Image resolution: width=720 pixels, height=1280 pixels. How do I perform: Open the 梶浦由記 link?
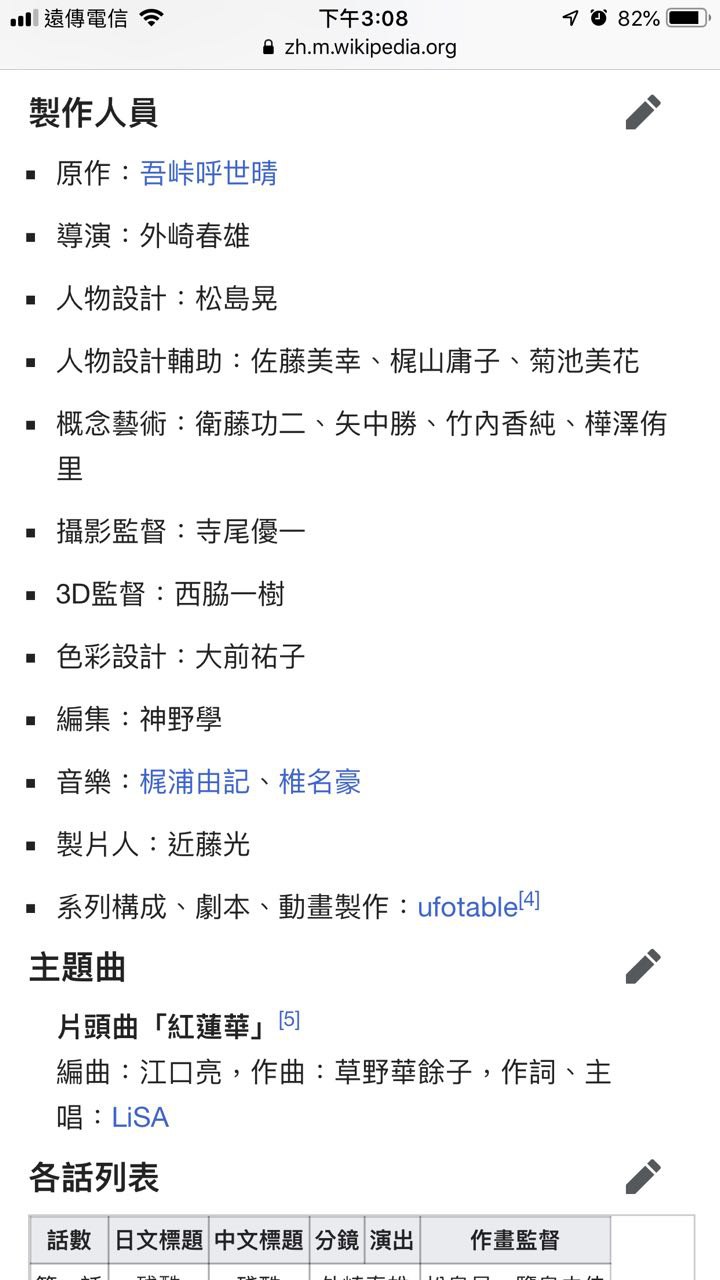195,781
